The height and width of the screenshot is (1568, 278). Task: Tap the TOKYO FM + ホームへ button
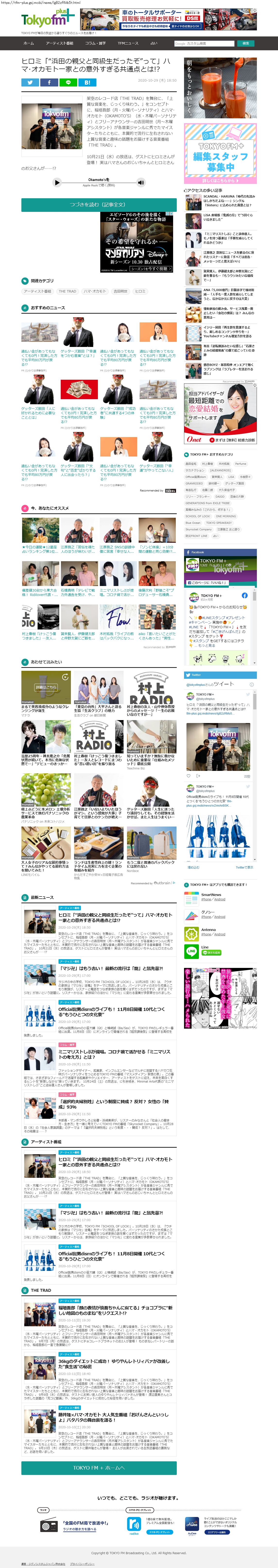coord(99,1468)
